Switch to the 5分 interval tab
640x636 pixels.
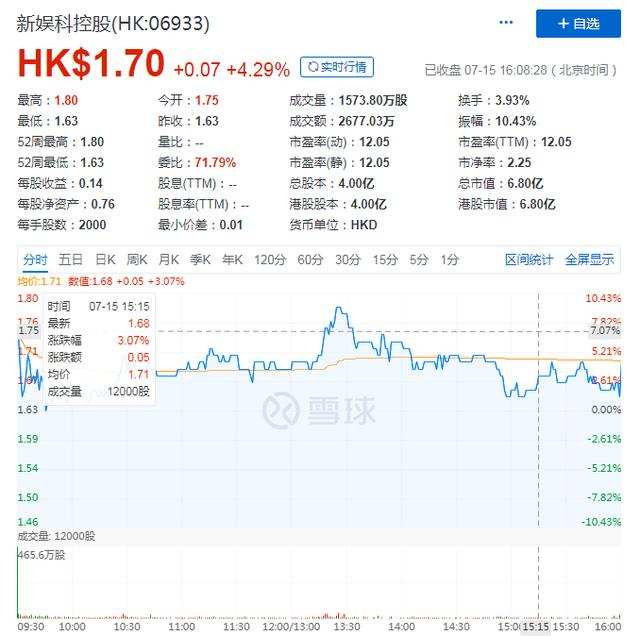click(x=418, y=259)
